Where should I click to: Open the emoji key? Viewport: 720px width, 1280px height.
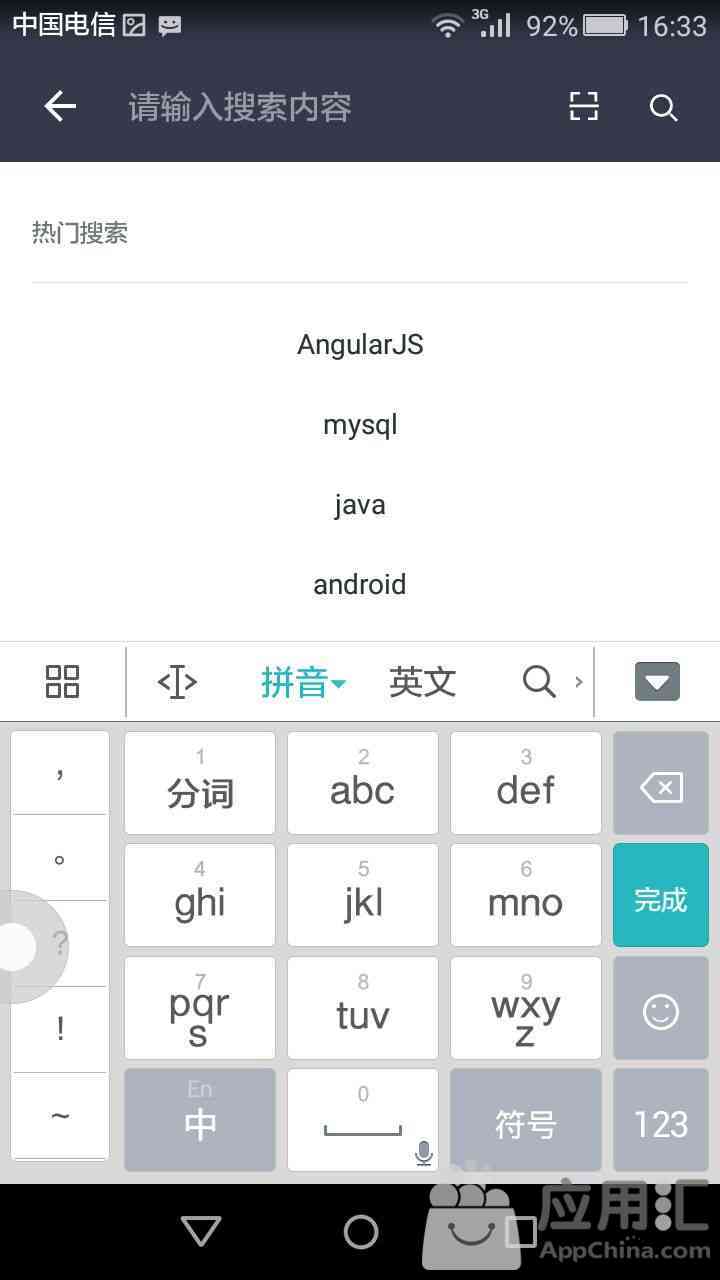click(660, 1012)
